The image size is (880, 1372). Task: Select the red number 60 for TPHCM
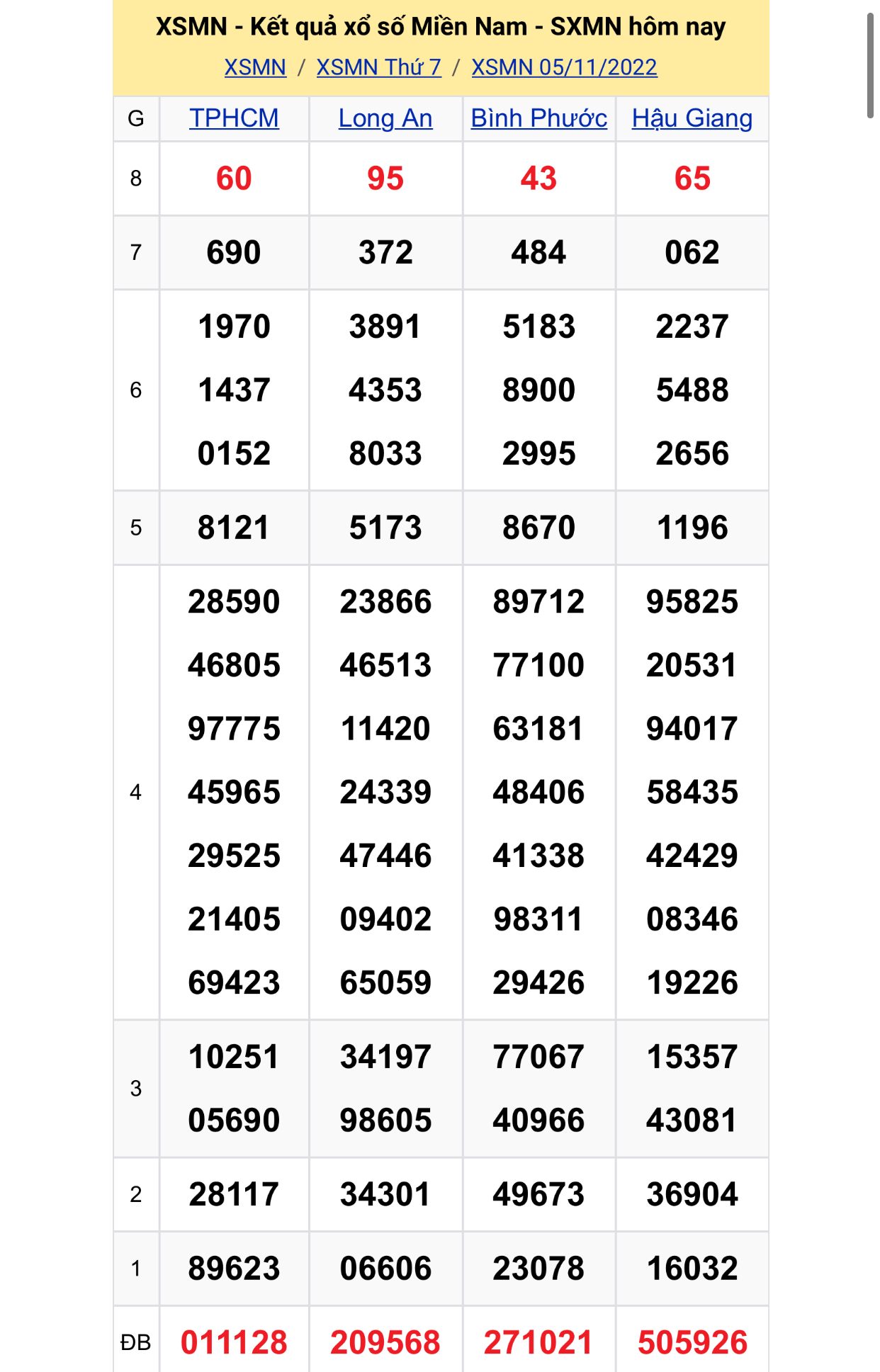pos(234,179)
